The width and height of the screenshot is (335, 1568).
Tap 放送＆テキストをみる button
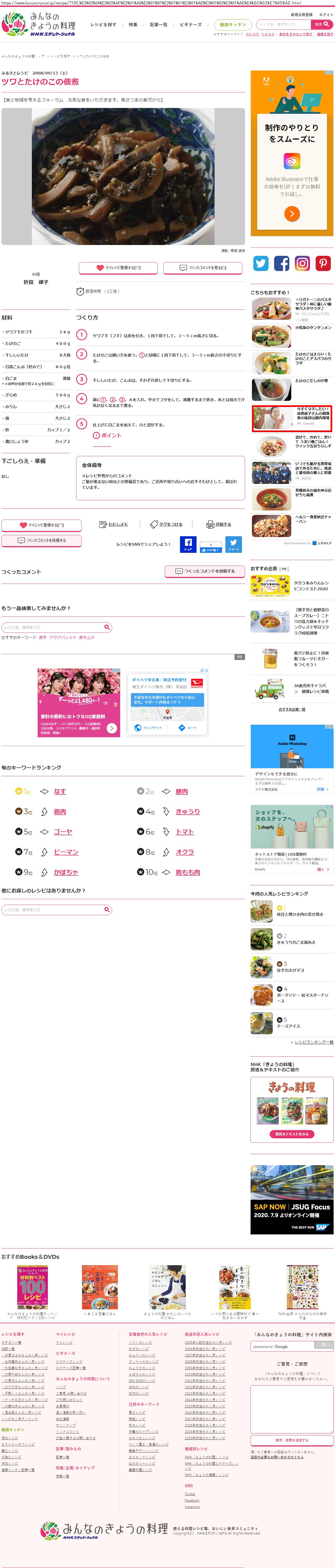[292, 1134]
